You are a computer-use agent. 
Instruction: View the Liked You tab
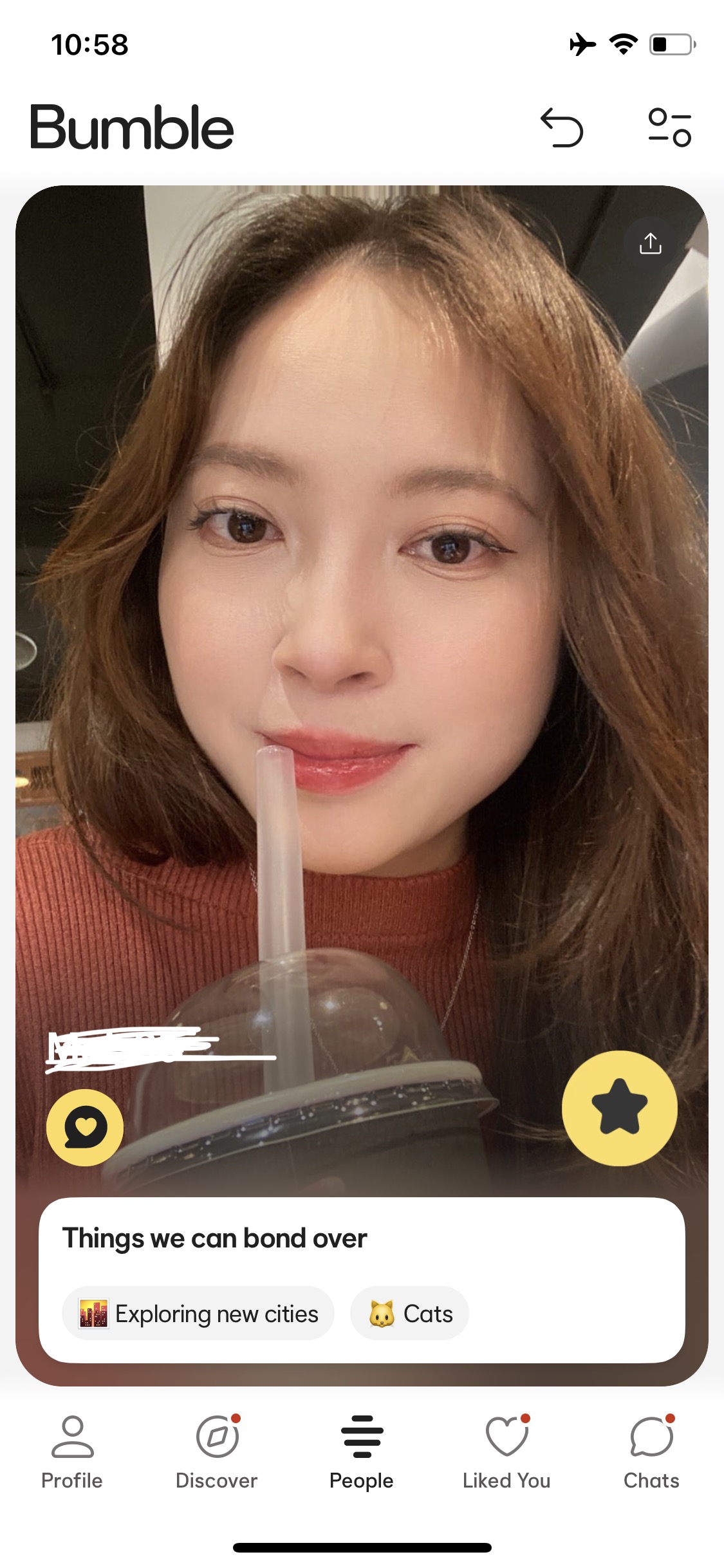point(506,1451)
